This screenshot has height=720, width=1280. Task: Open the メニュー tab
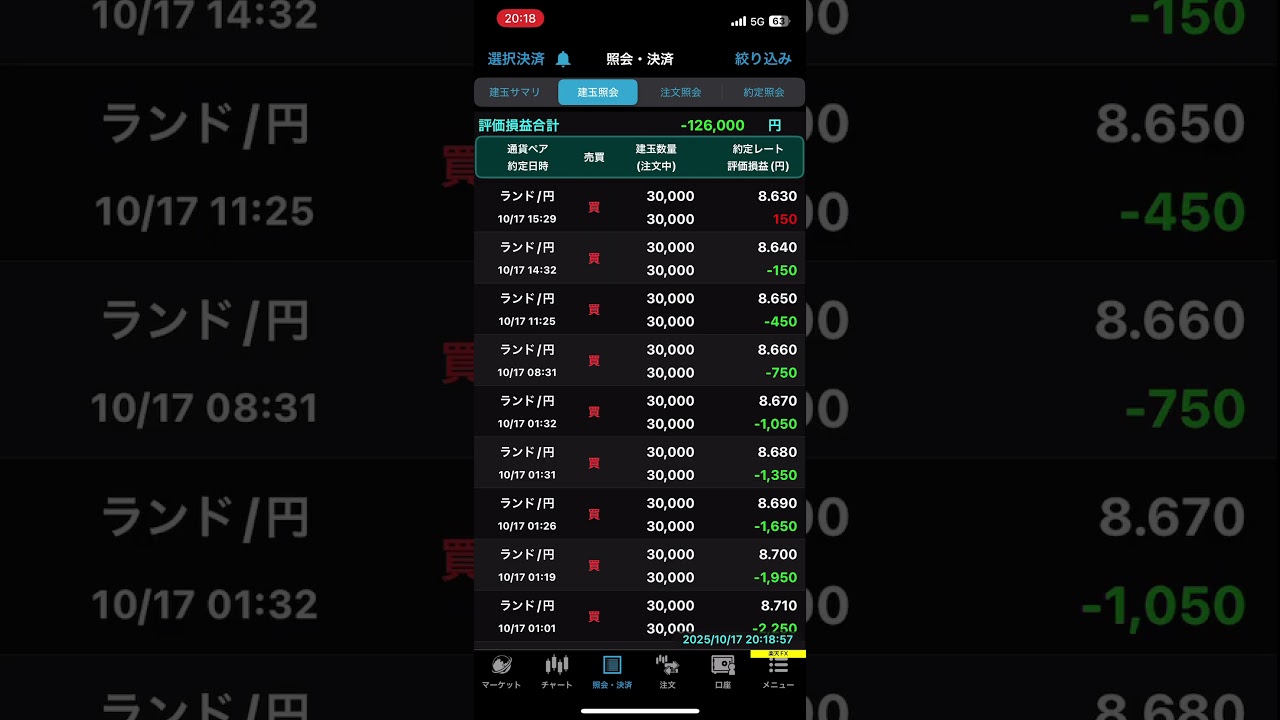point(778,672)
